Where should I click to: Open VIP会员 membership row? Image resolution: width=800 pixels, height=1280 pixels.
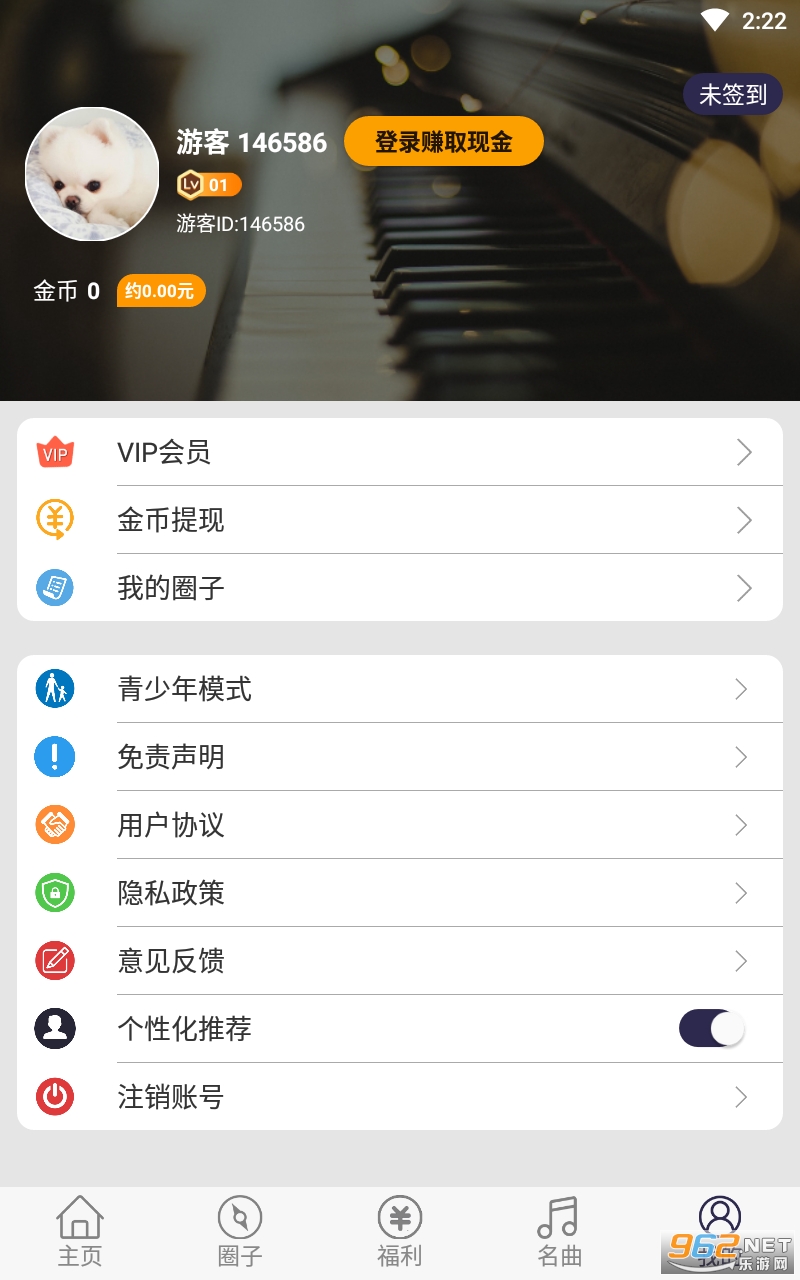(400, 452)
